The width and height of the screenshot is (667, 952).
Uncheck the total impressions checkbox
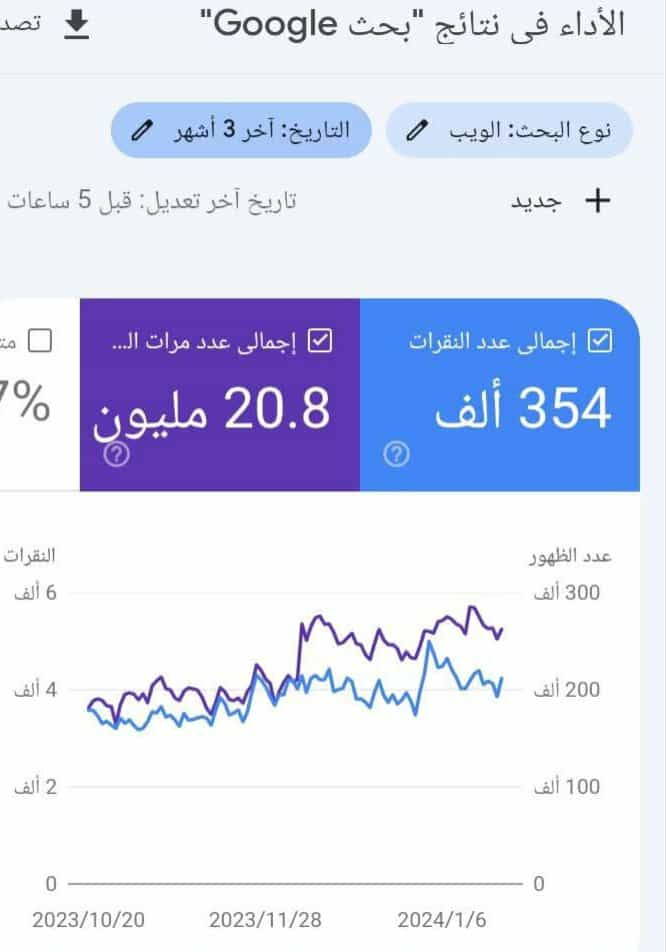pyautogui.click(x=320, y=342)
